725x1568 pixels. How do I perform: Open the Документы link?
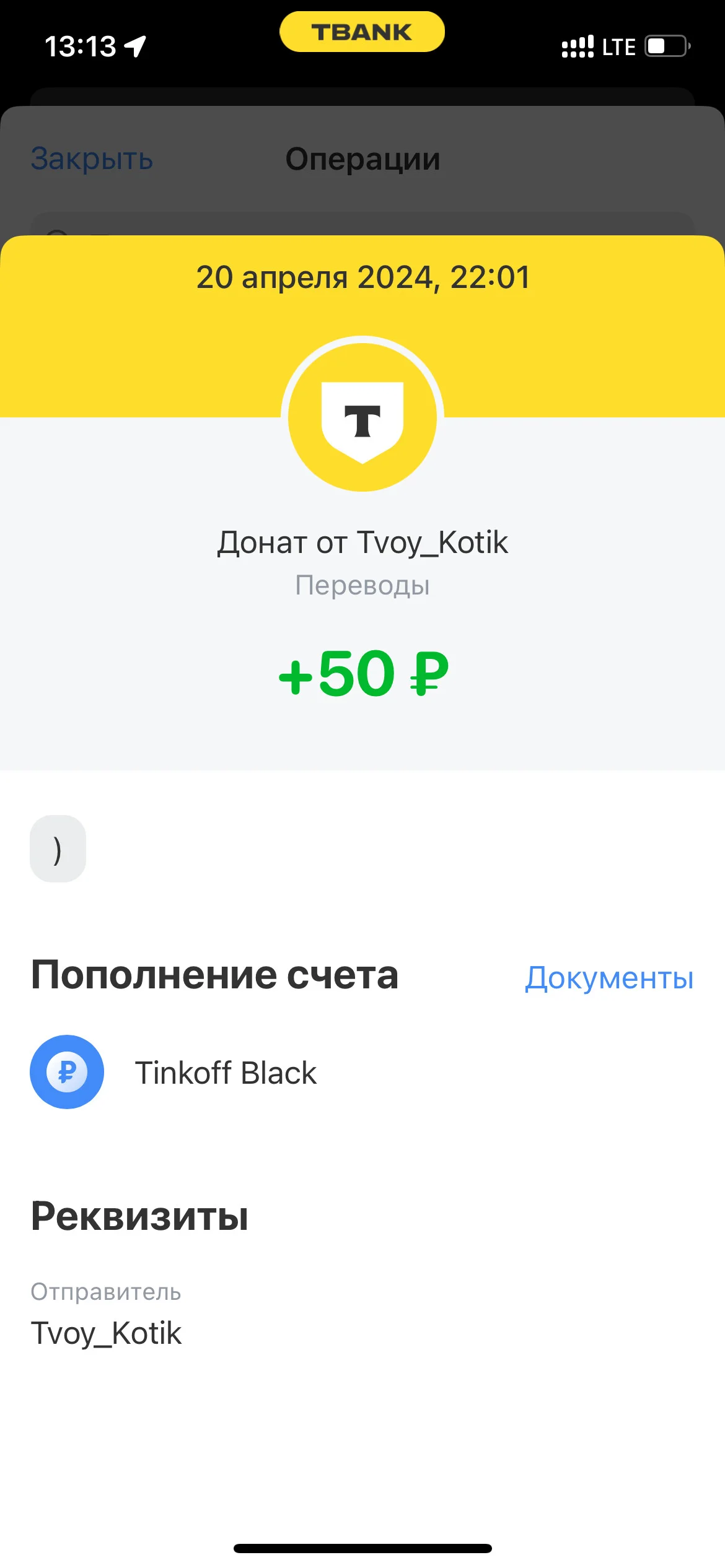[609, 978]
